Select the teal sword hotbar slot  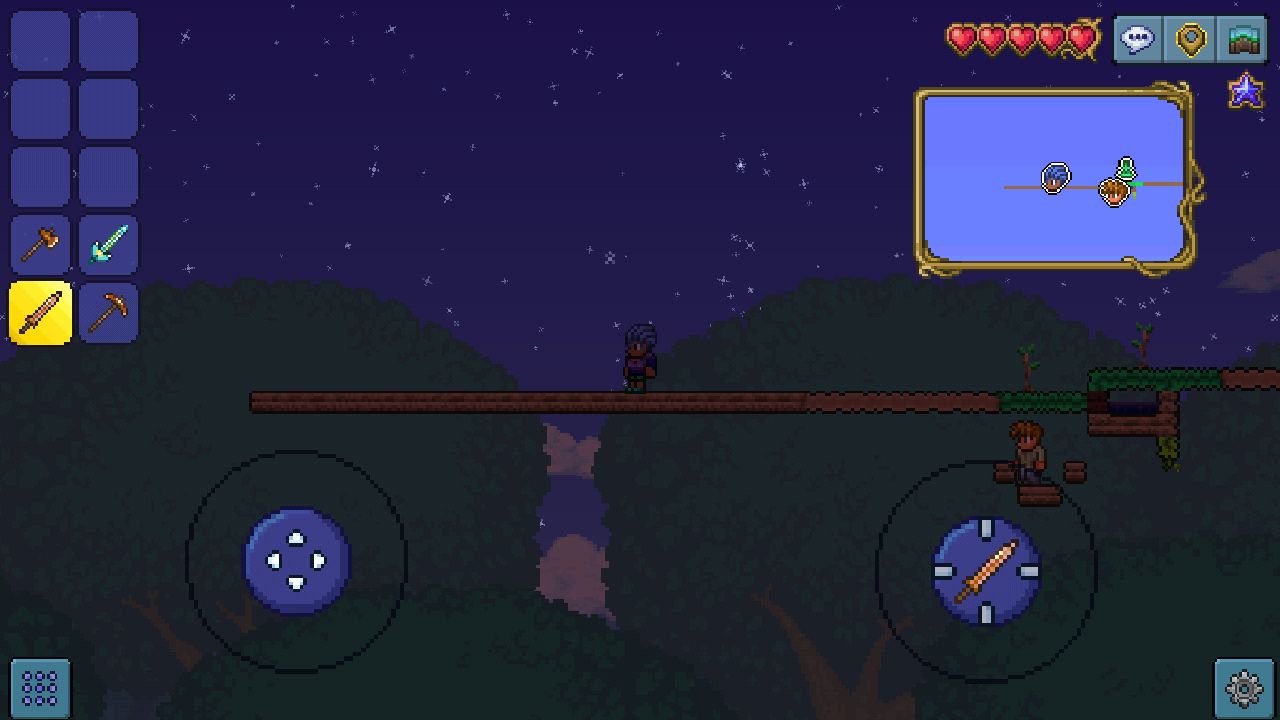coord(108,244)
